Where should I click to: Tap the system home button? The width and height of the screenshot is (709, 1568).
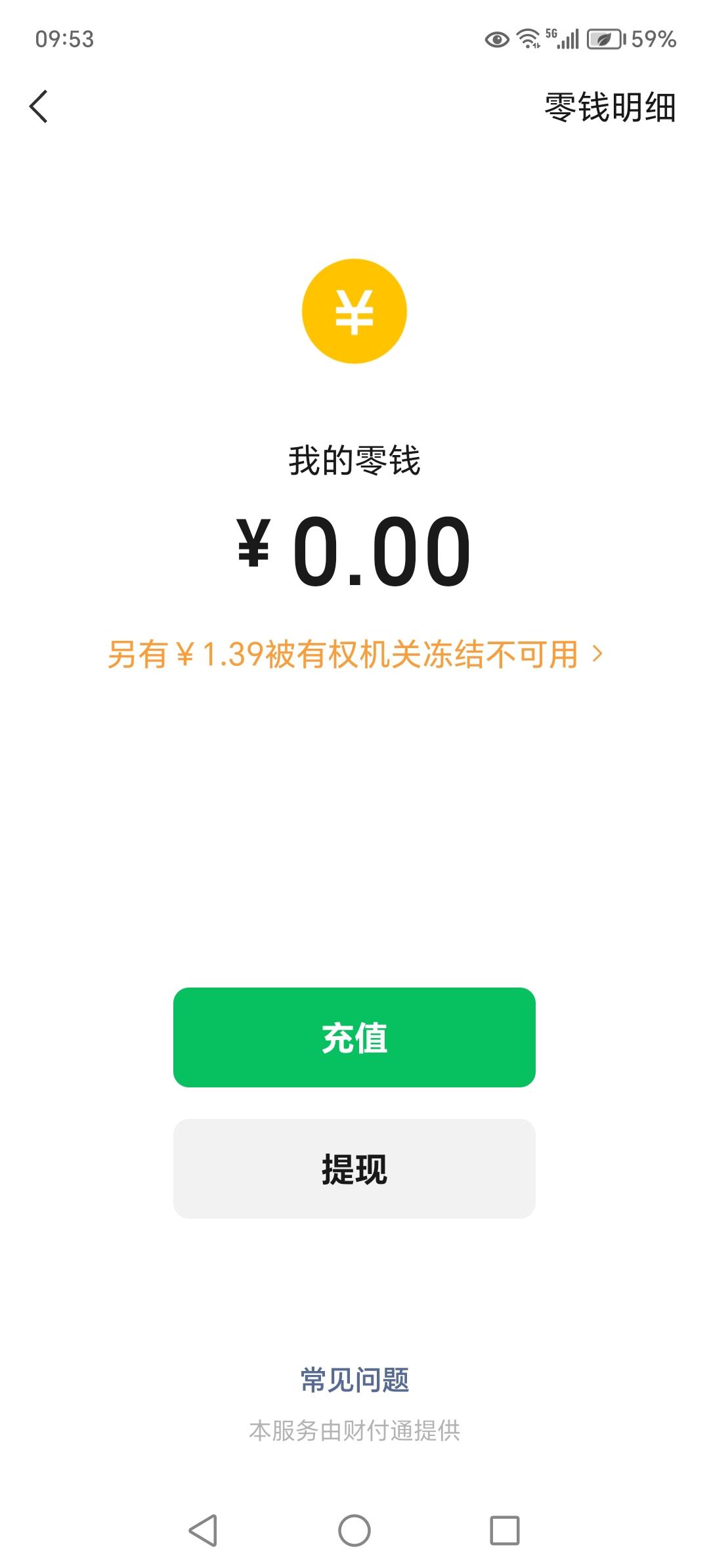click(x=354, y=1531)
